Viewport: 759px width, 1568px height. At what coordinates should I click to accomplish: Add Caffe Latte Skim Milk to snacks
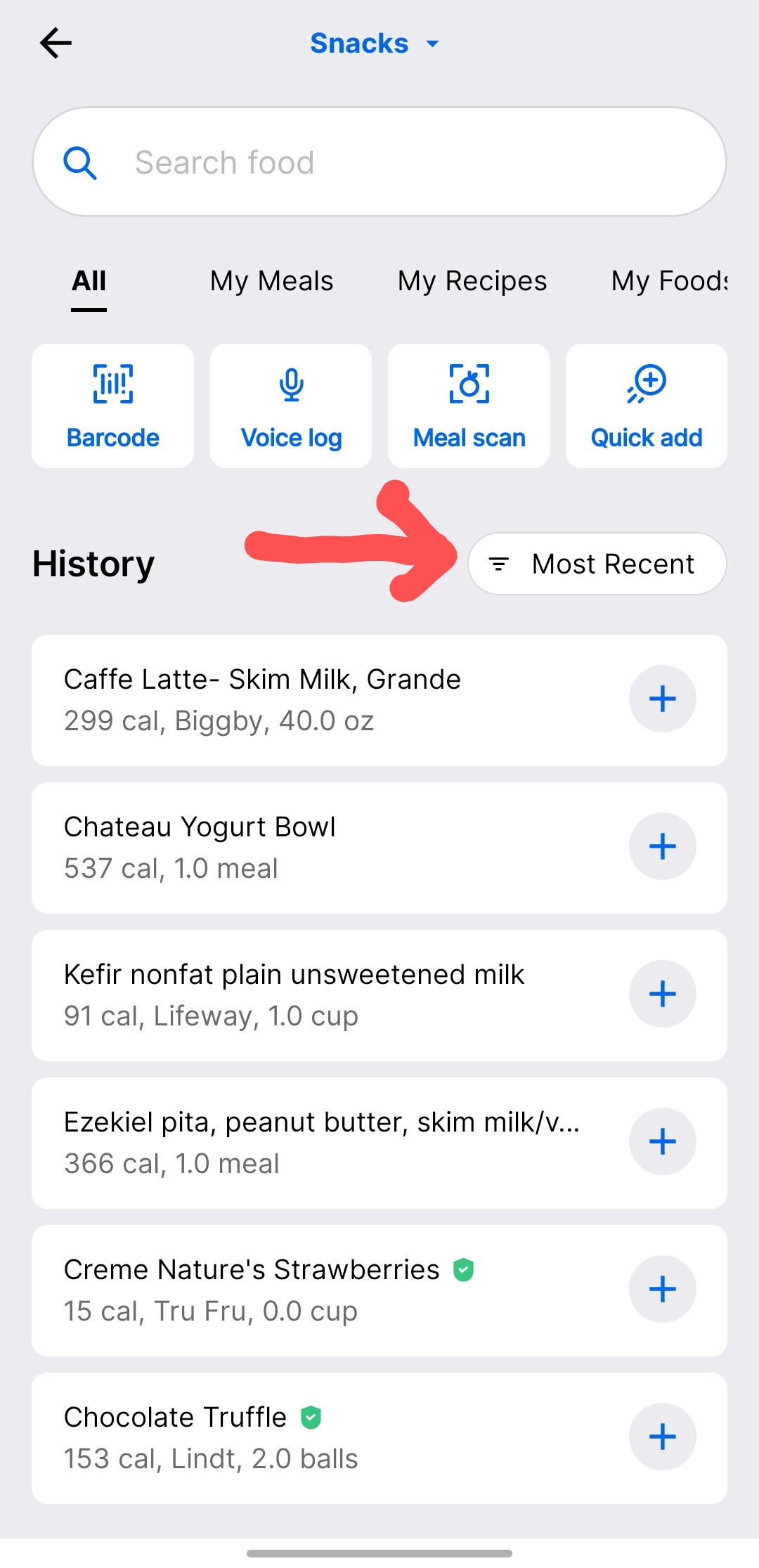tap(661, 699)
